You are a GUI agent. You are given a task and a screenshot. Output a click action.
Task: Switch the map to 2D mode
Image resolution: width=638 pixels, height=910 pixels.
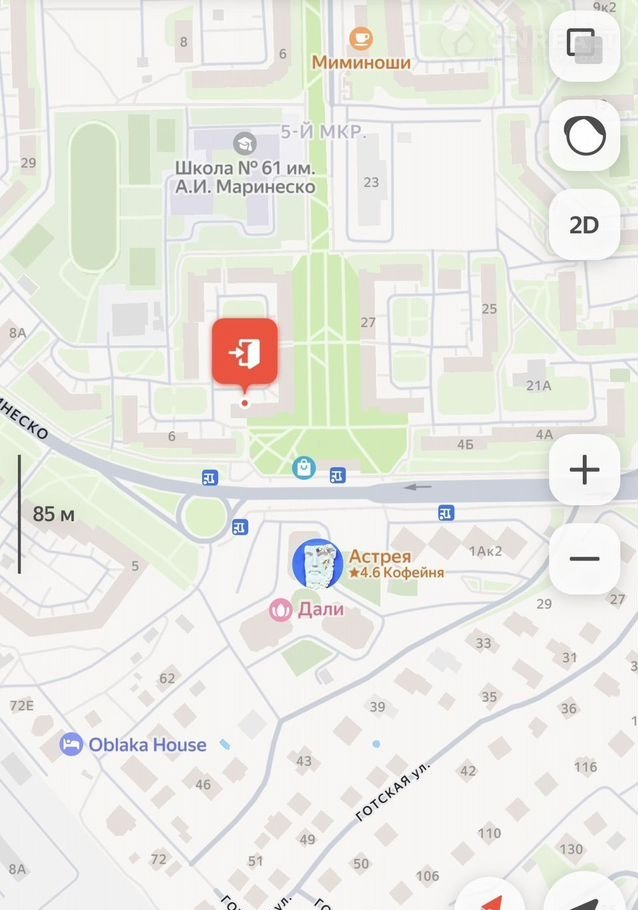pyautogui.click(x=584, y=224)
